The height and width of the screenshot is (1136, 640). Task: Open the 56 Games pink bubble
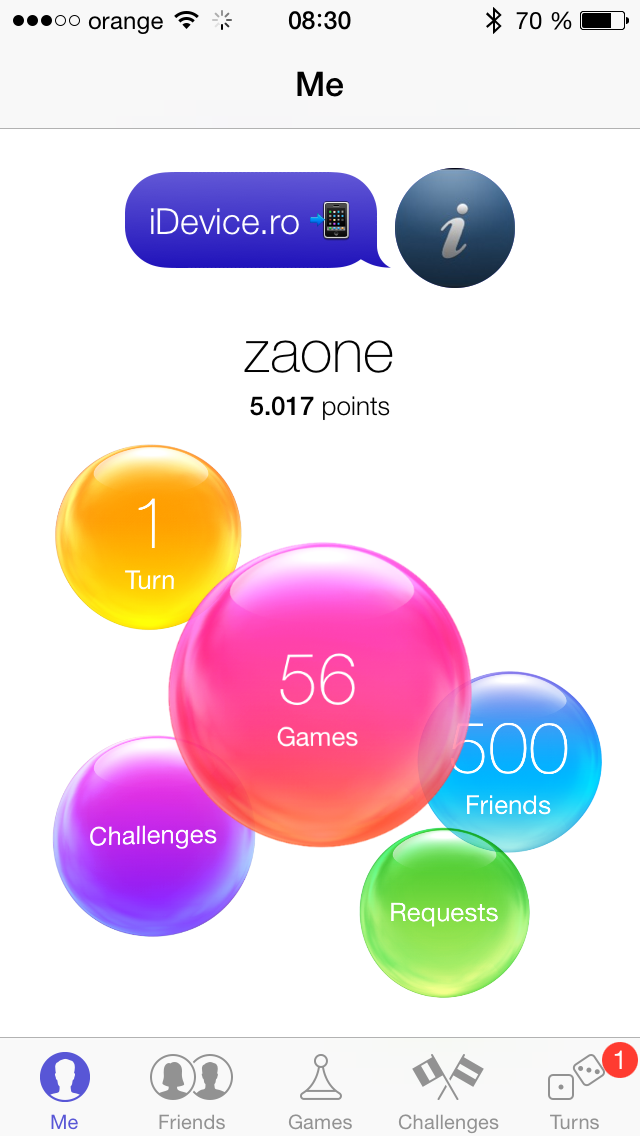pyautogui.click(x=319, y=697)
